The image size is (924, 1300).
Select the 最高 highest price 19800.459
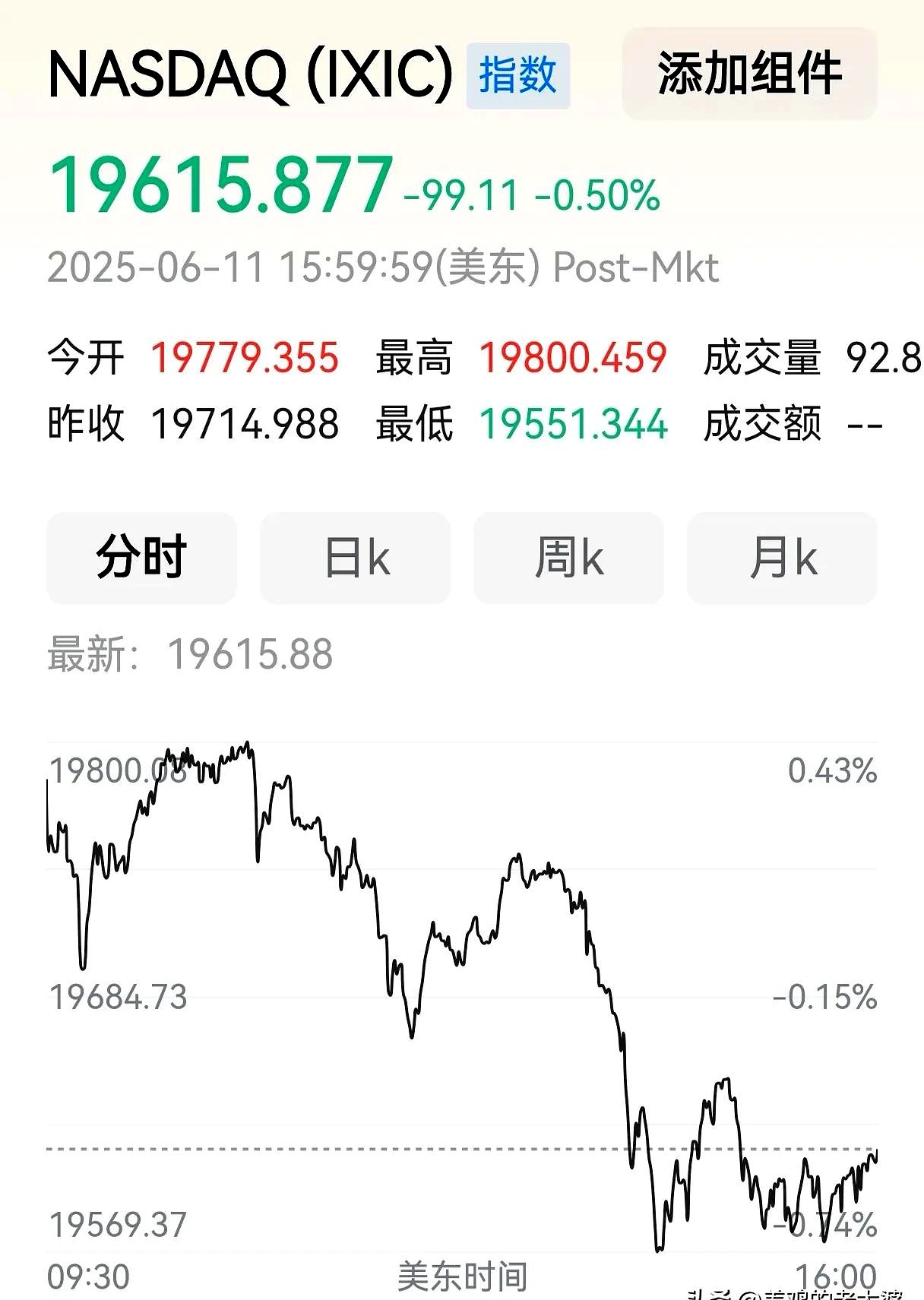[573, 357]
